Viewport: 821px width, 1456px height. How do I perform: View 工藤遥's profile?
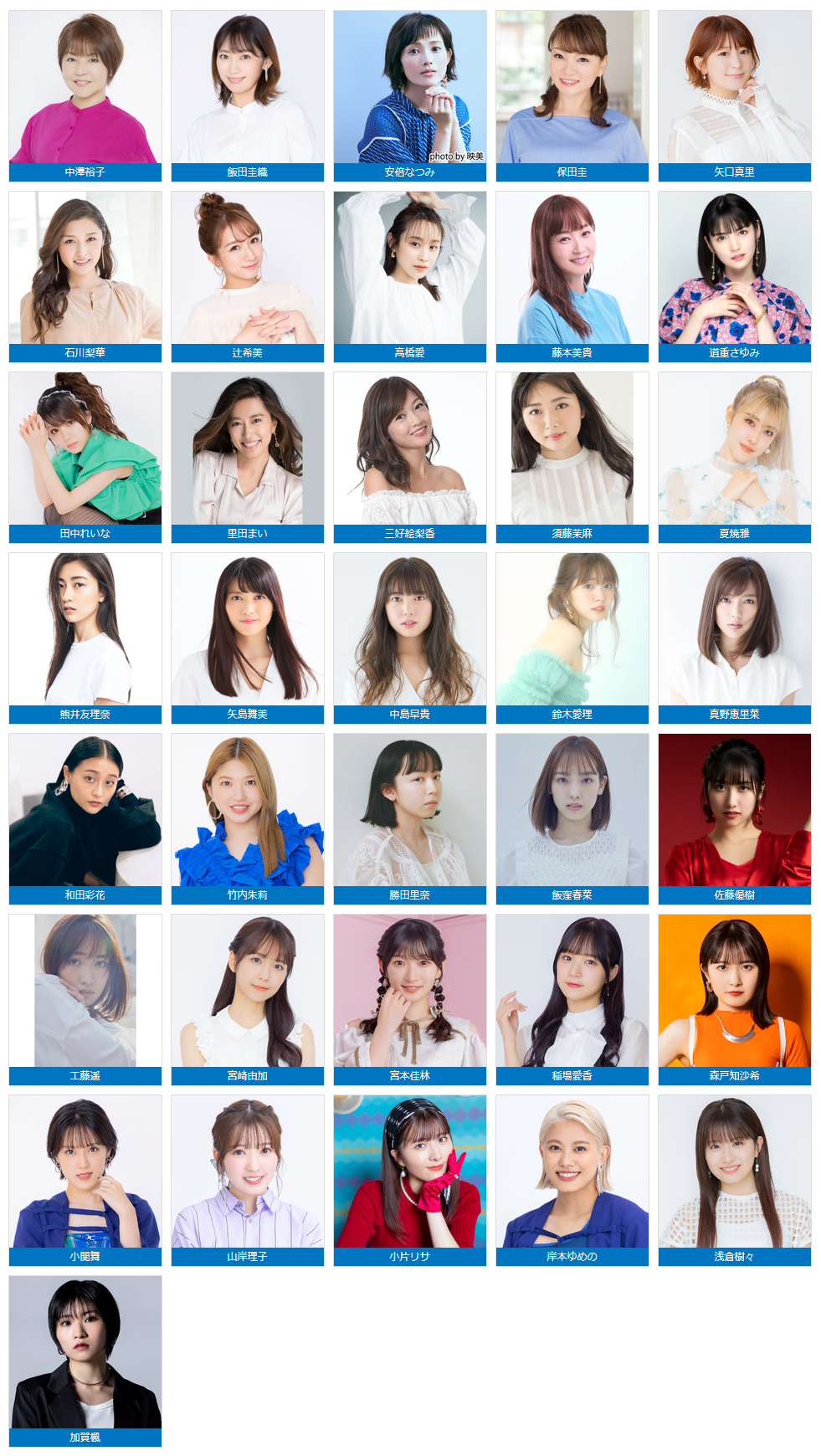coord(85,999)
